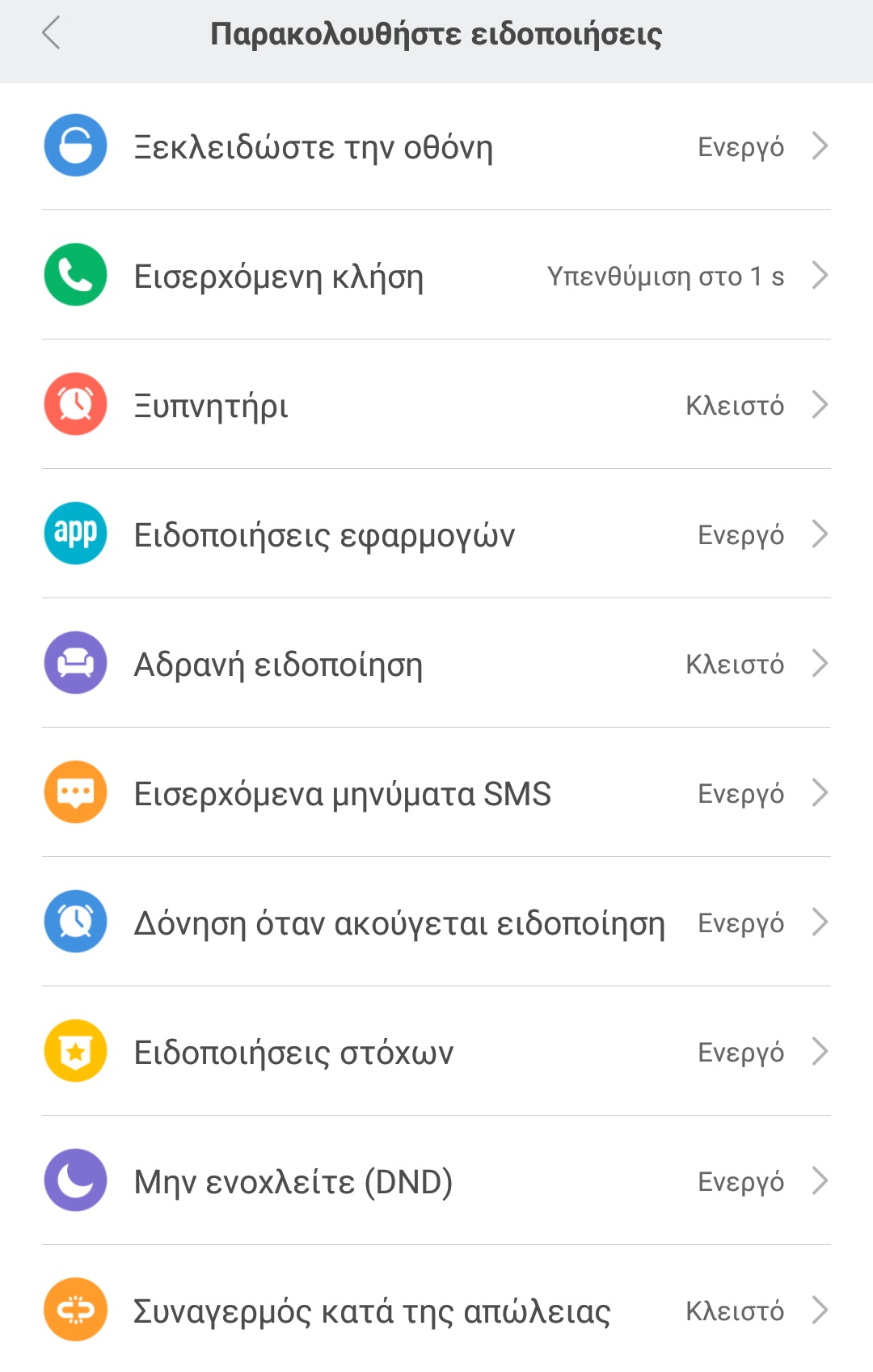Open Ειδοποιήσεις στόχων setting
Image resolution: width=873 pixels, height=1372 pixels.
click(436, 1052)
